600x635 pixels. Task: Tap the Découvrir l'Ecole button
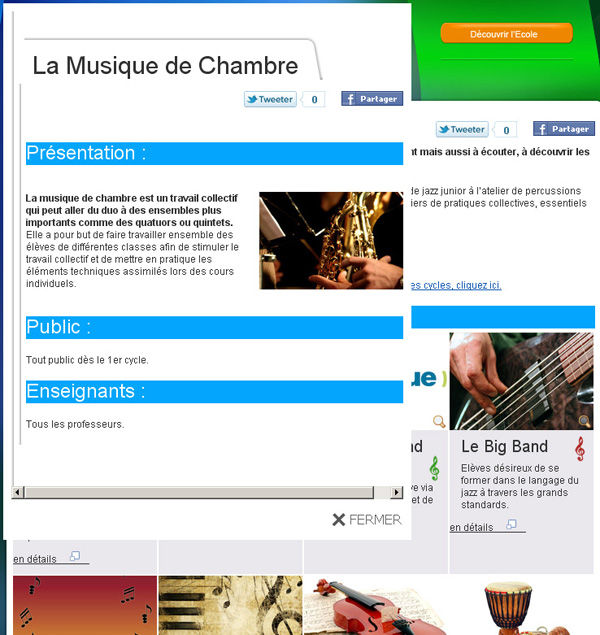tap(506, 34)
